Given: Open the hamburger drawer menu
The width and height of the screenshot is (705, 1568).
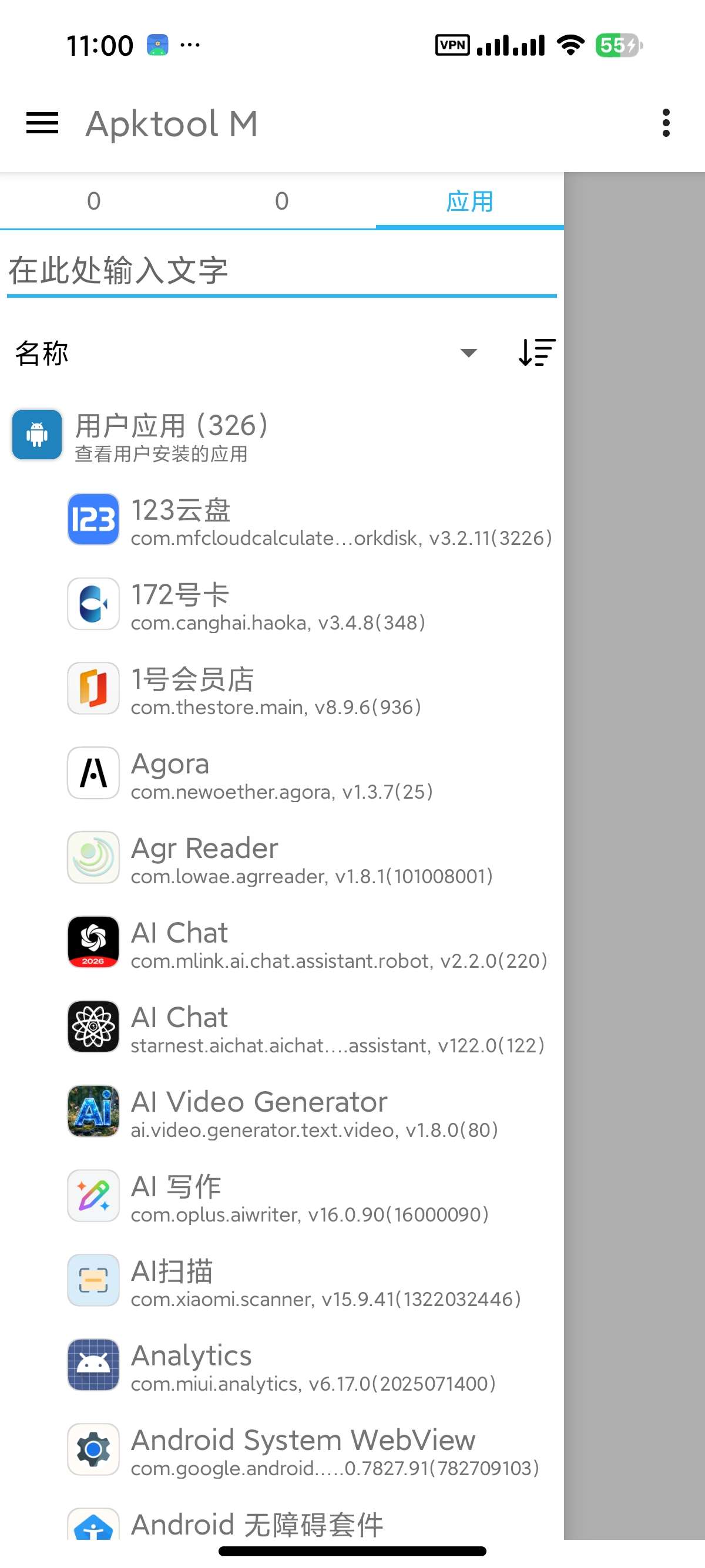Looking at the screenshot, I should [42, 123].
